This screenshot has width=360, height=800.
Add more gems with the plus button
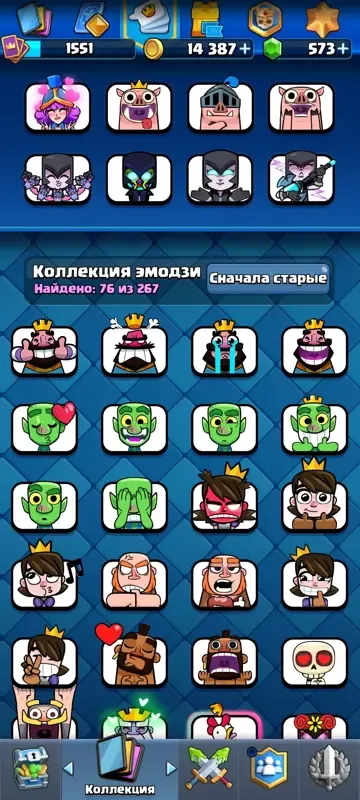click(344, 49)
